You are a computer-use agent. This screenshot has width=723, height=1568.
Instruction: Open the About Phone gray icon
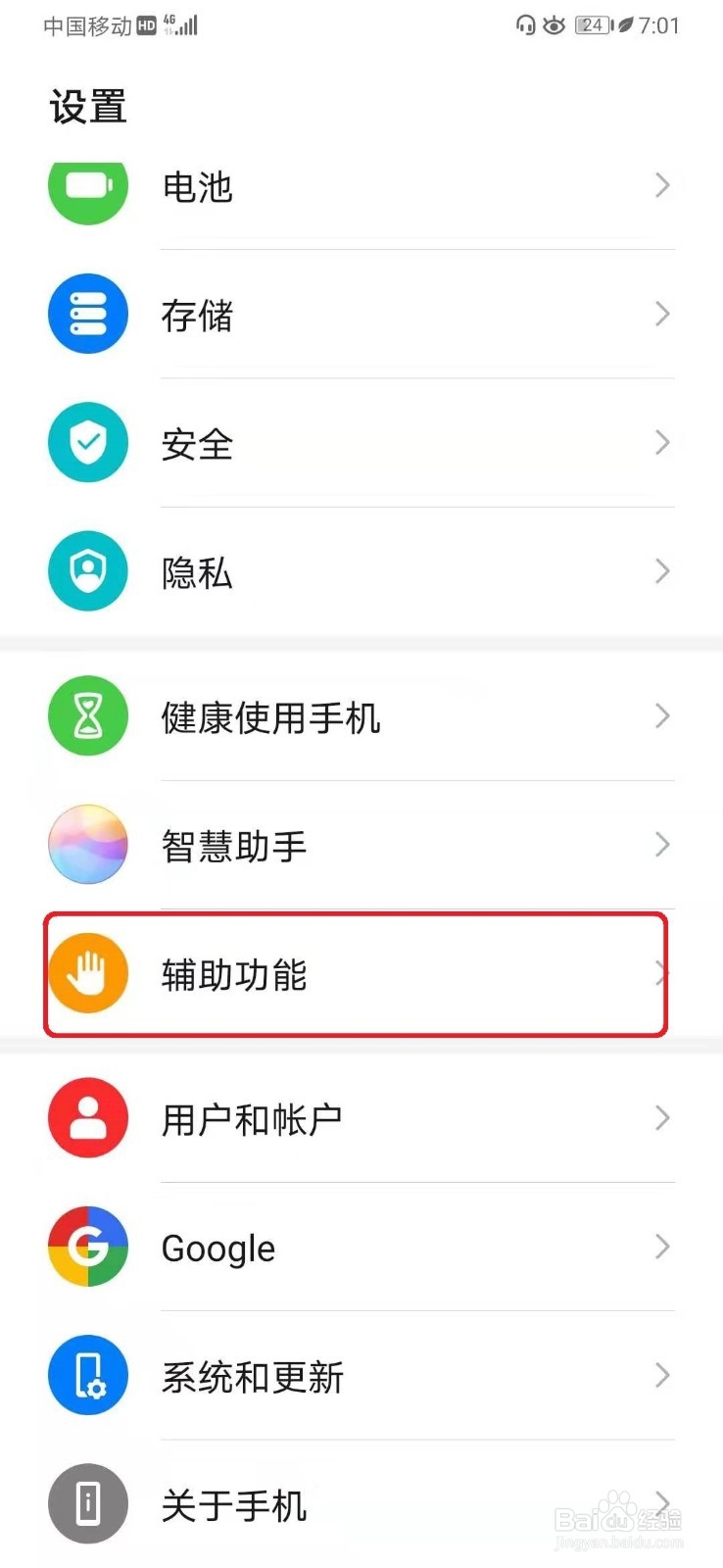click(x=87, y=1503)
